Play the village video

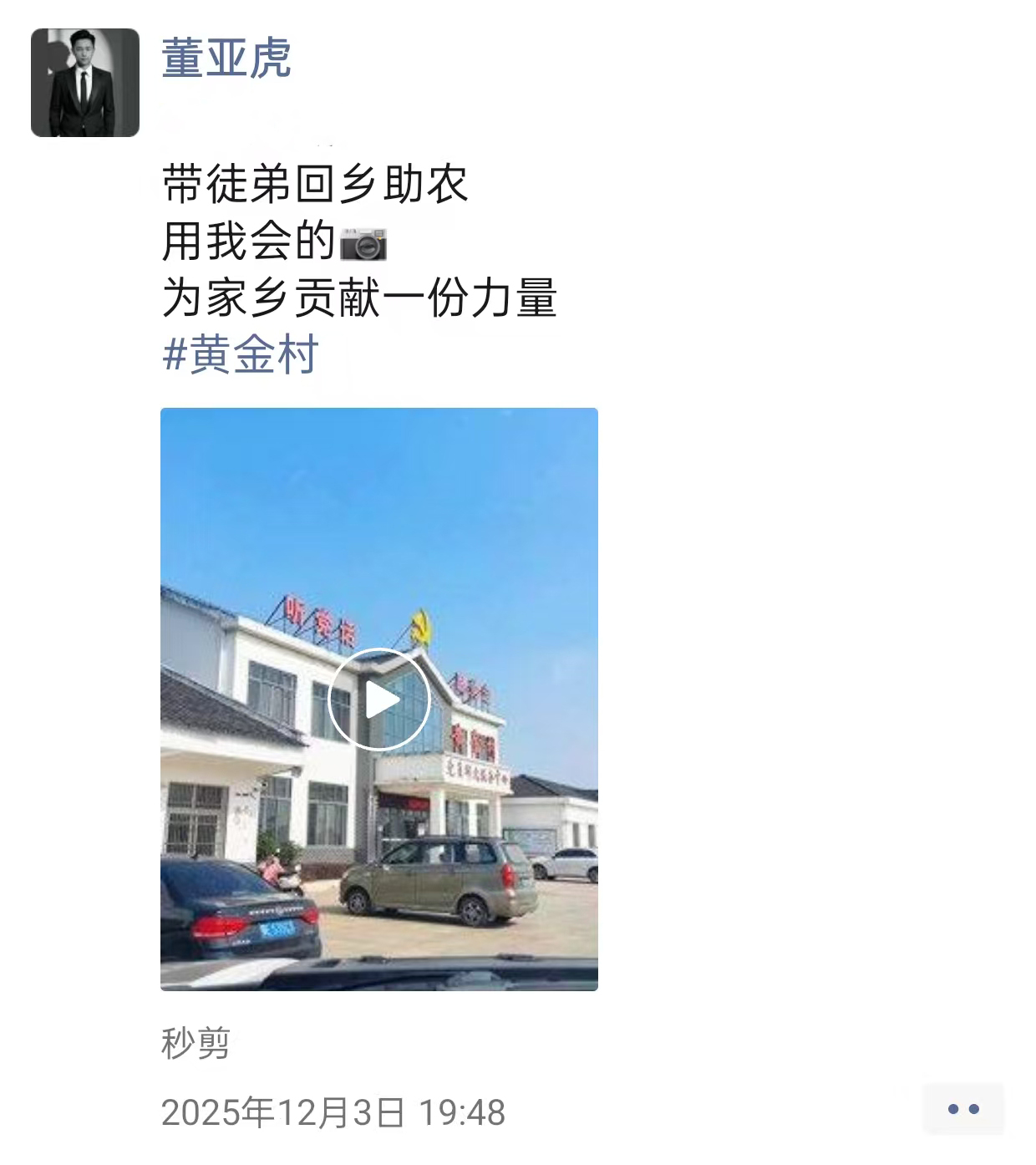[x=379, y=700]
